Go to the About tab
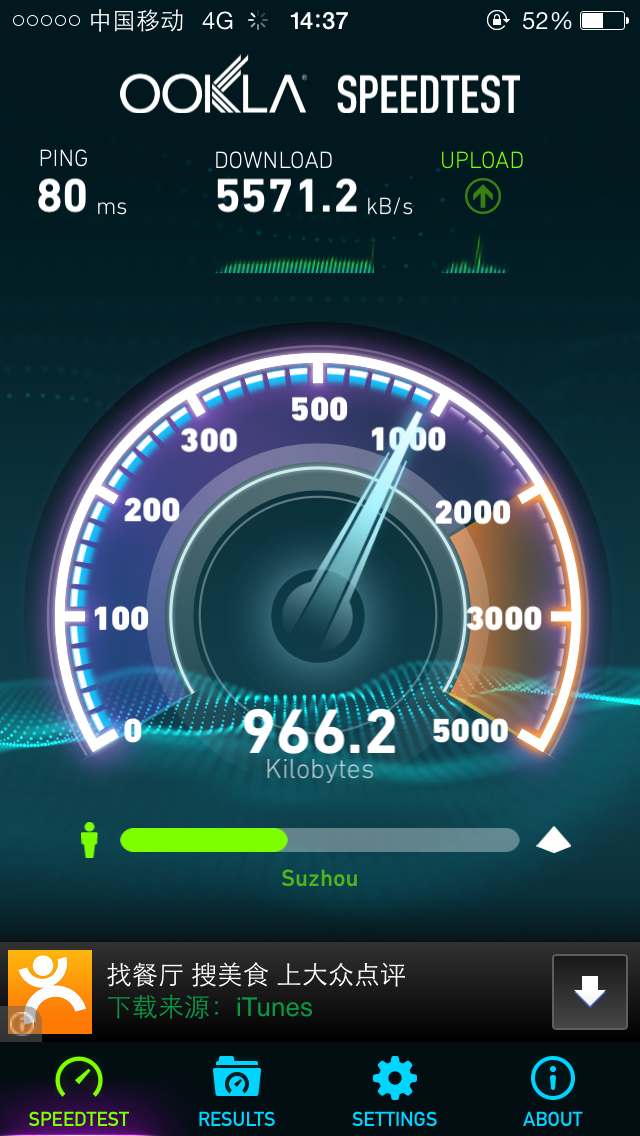The height and width of the screenshot is (1136, 640). click(x=552, y=1090)
